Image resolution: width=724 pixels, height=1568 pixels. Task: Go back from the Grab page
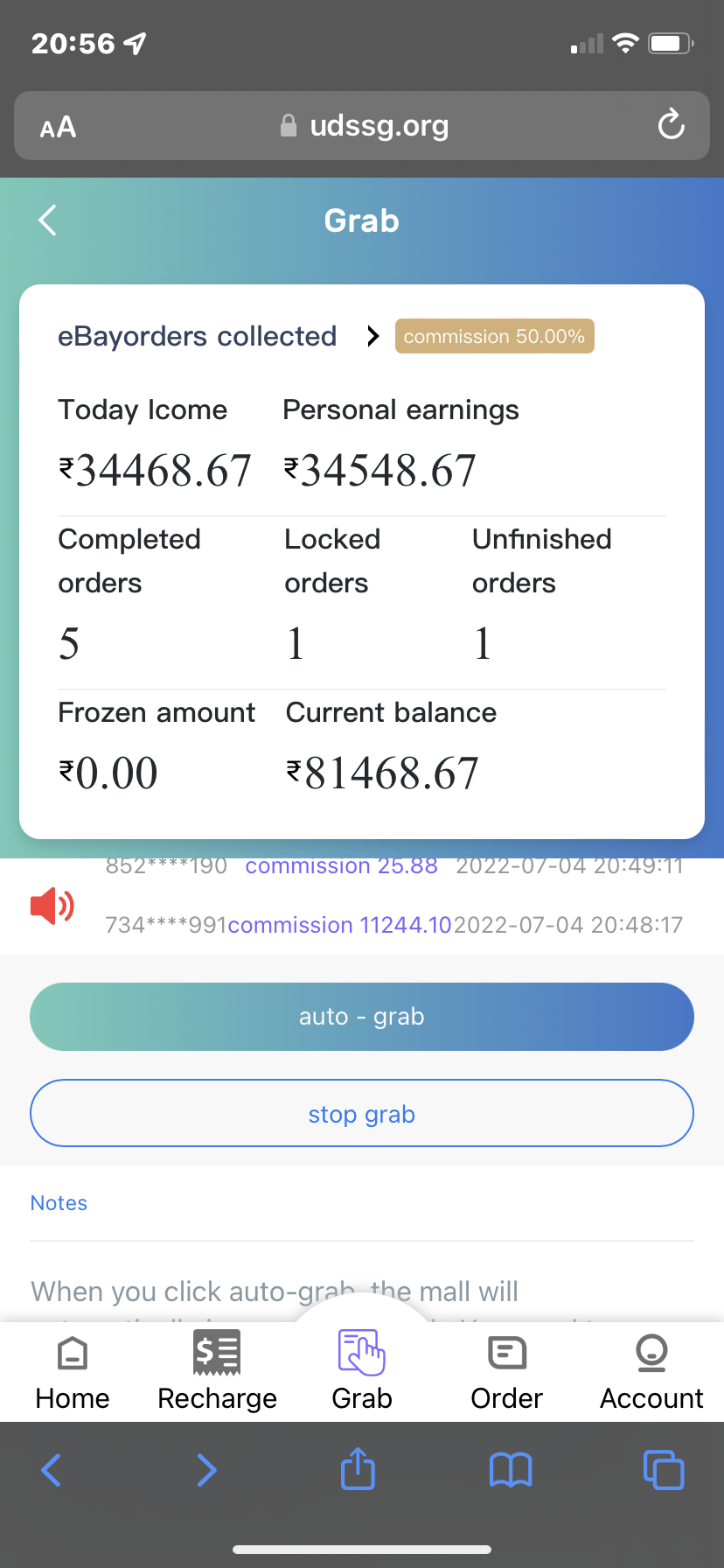pos(48,220)
